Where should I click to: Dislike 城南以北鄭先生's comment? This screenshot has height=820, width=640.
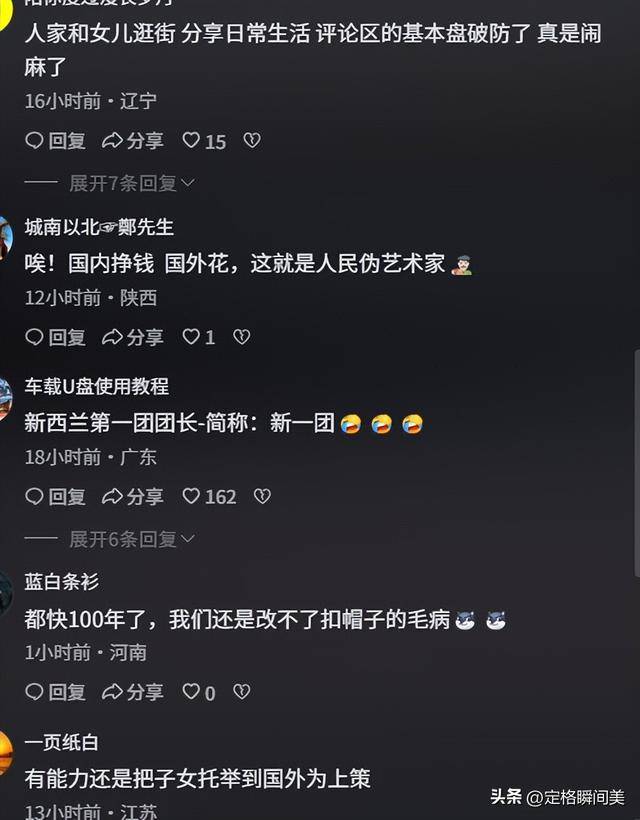tap(241, 337)
